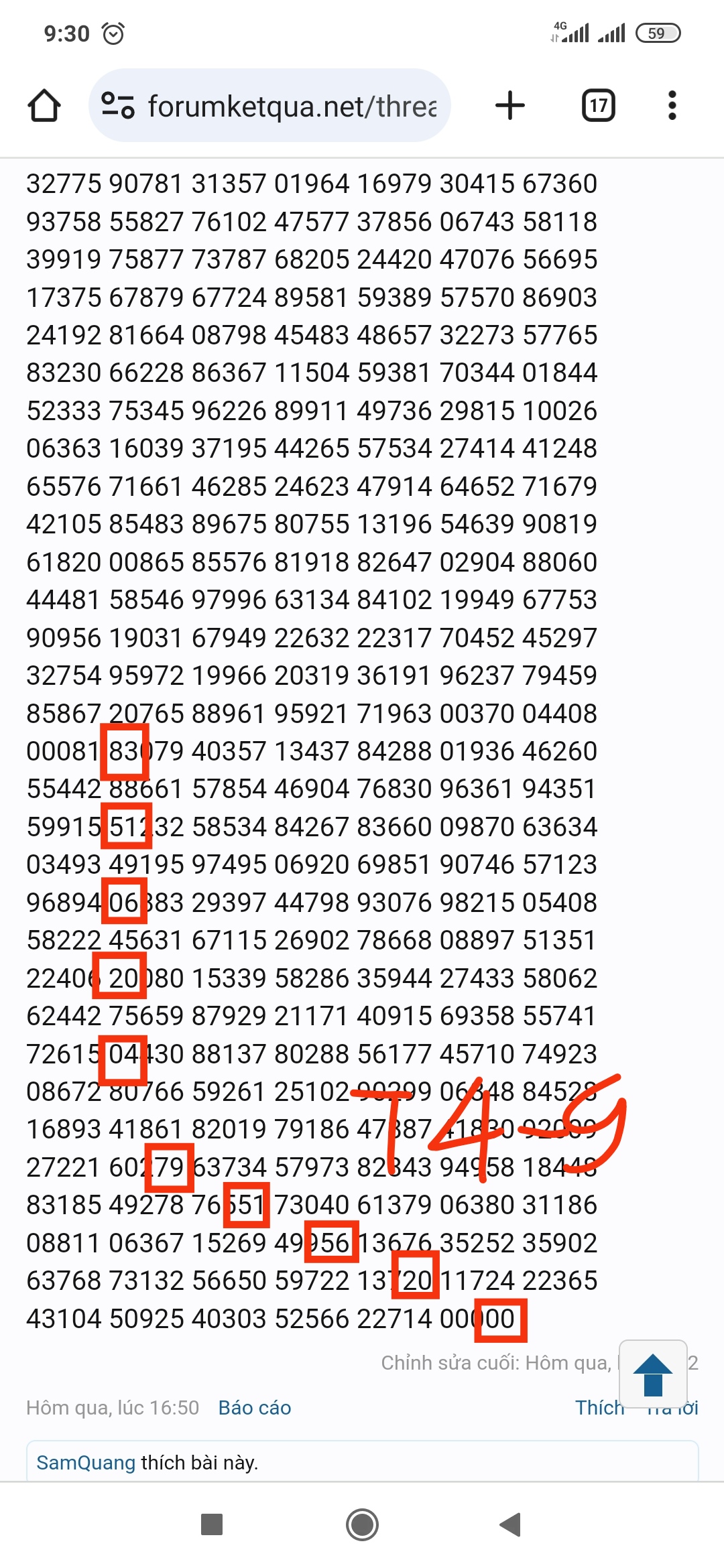Open the site settings icon in address bar
Screen dimensions: 724x1568
click(118, 105)
